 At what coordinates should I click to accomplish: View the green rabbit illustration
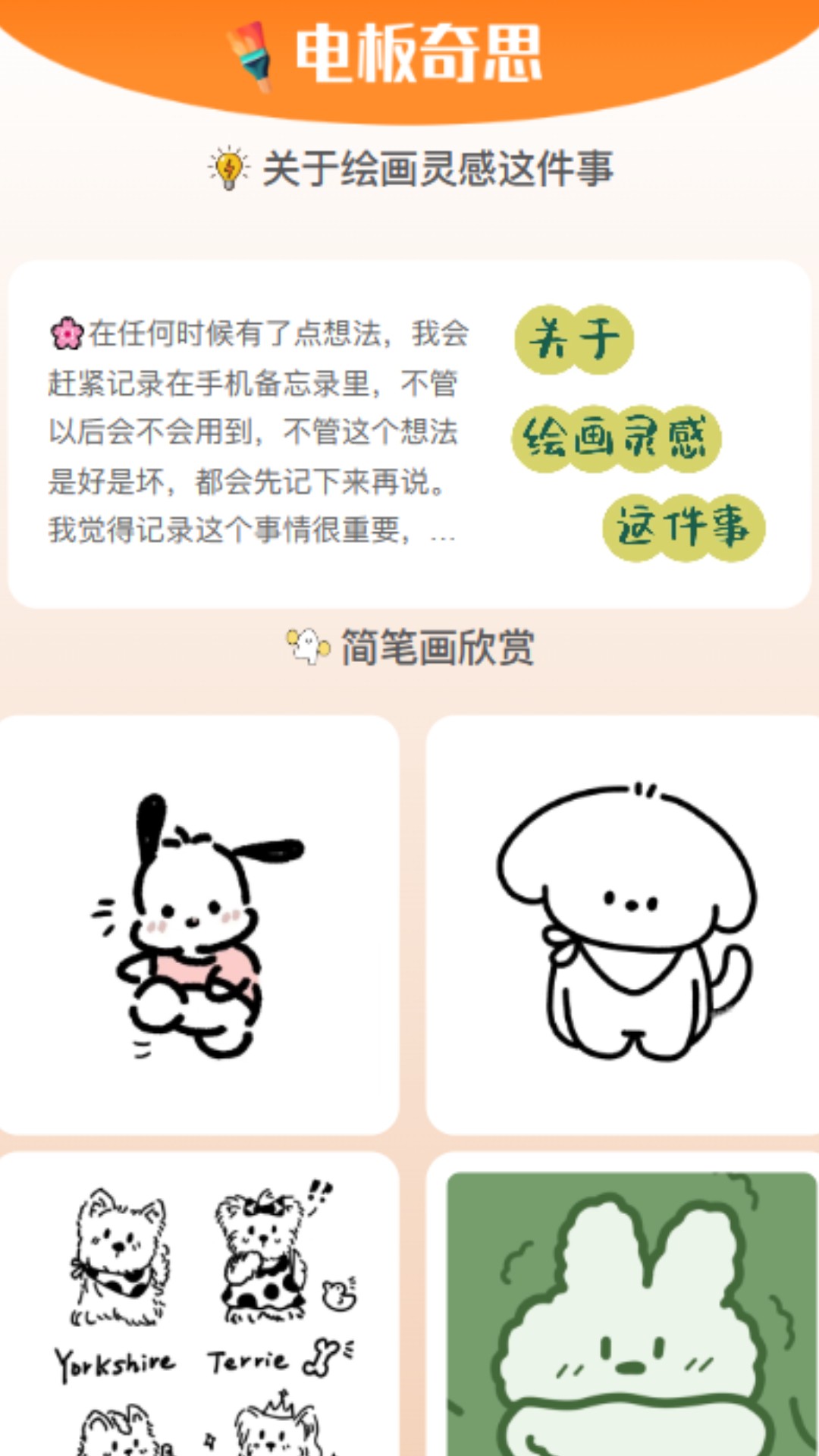(629, 1312)
